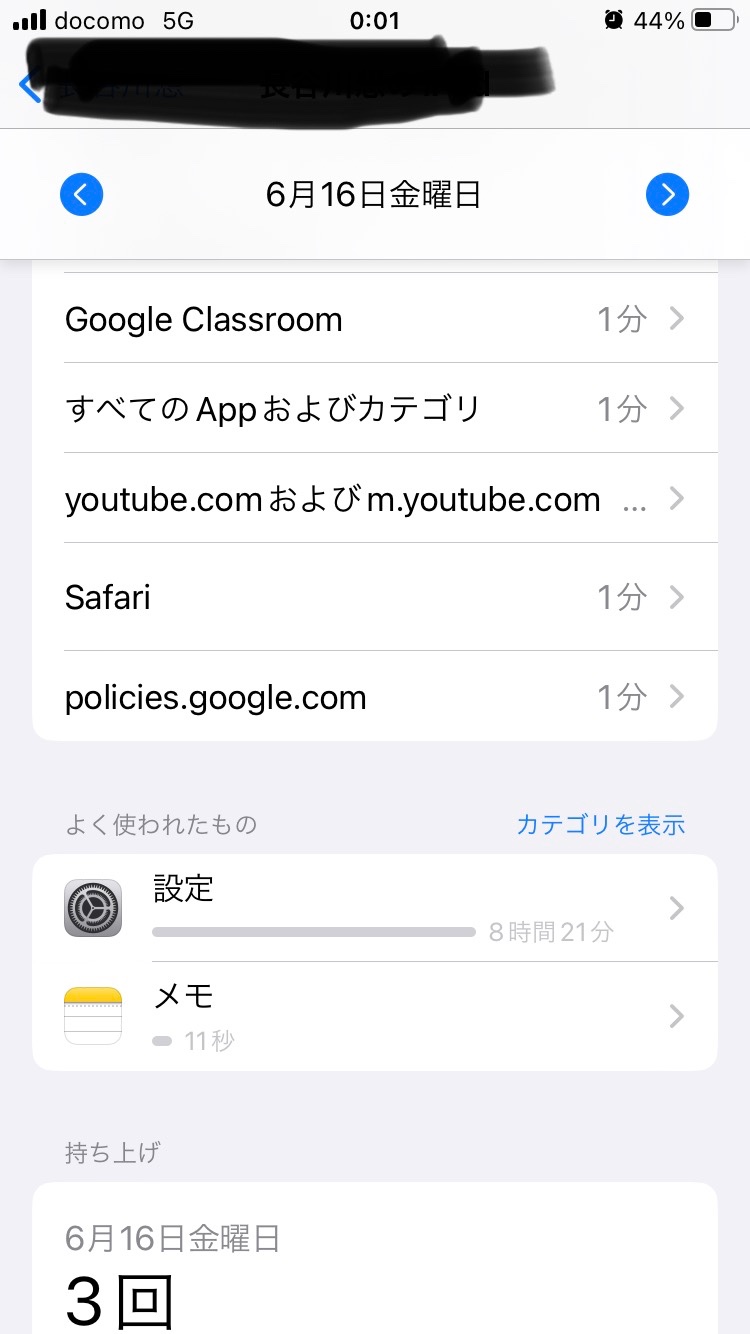Go to the next day
This screenshot has height=1334, width=750.
(x=667, y=194)
